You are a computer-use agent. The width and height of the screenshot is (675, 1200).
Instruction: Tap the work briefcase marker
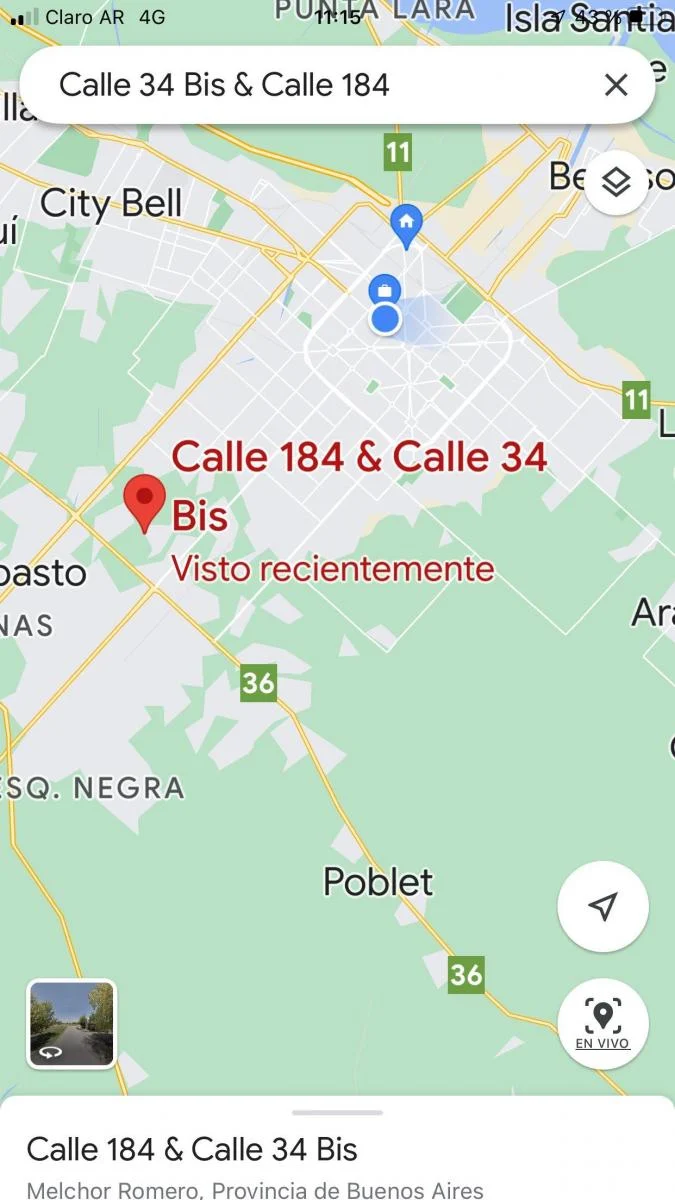point(385,292)
